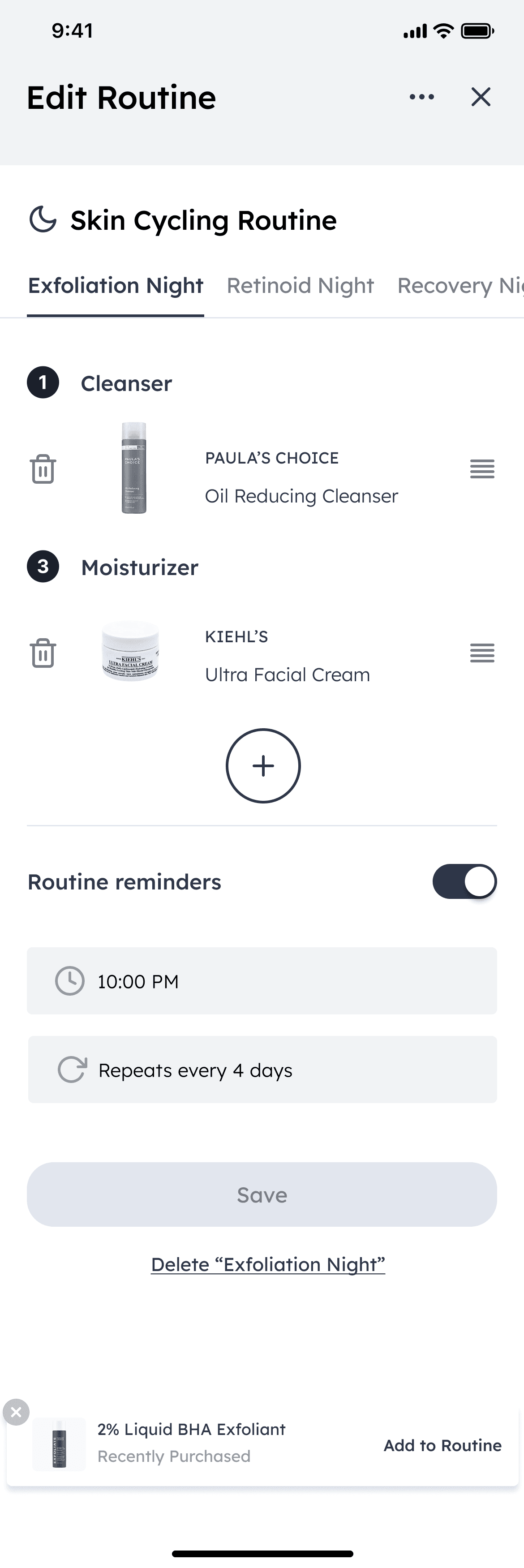This screenshot has height=1568, width=524.
Task: Dismiss the recently purchased suggestion banner
Action: pos(17,1412)
